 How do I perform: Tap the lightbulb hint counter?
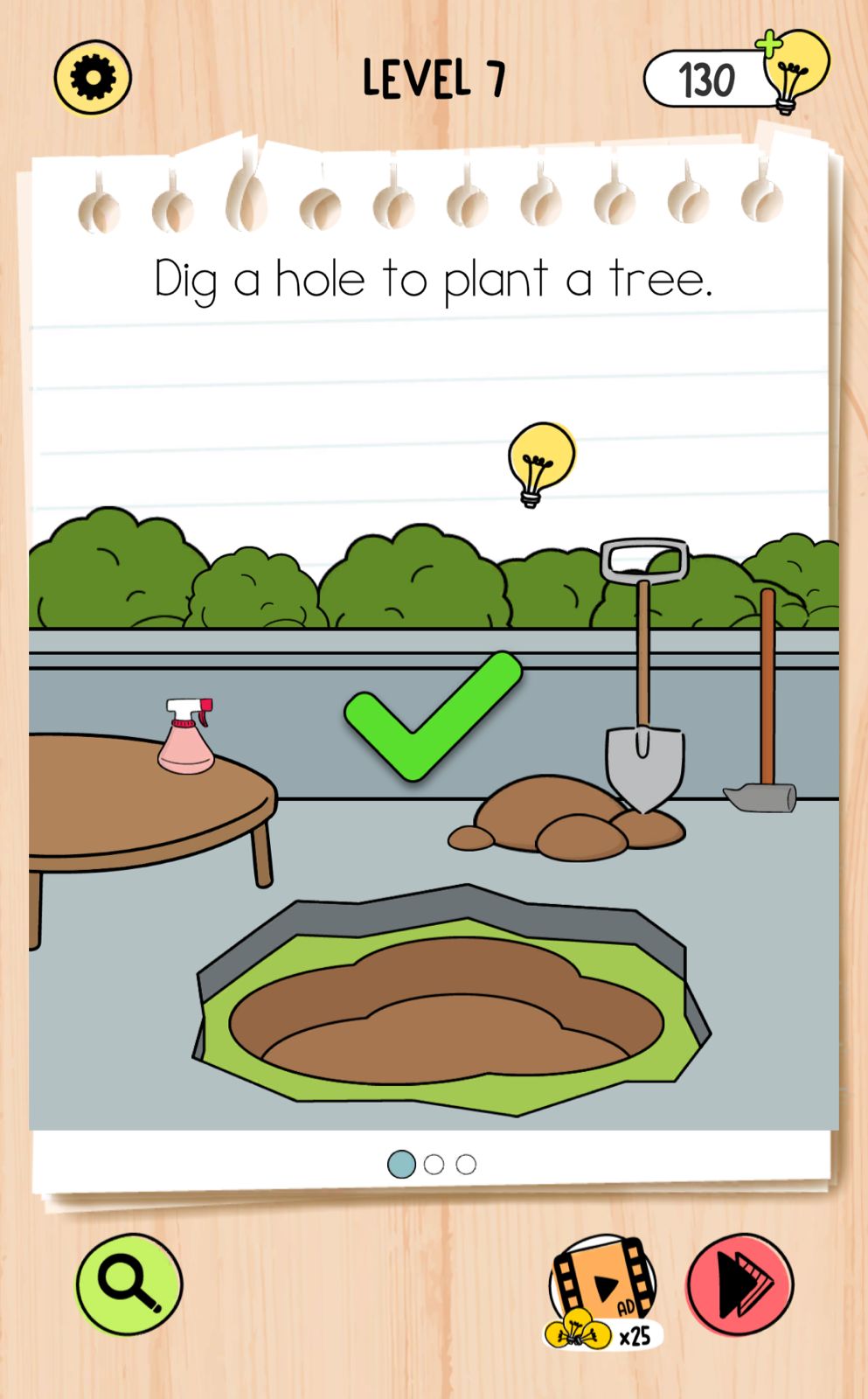click(x=795, y=74)
